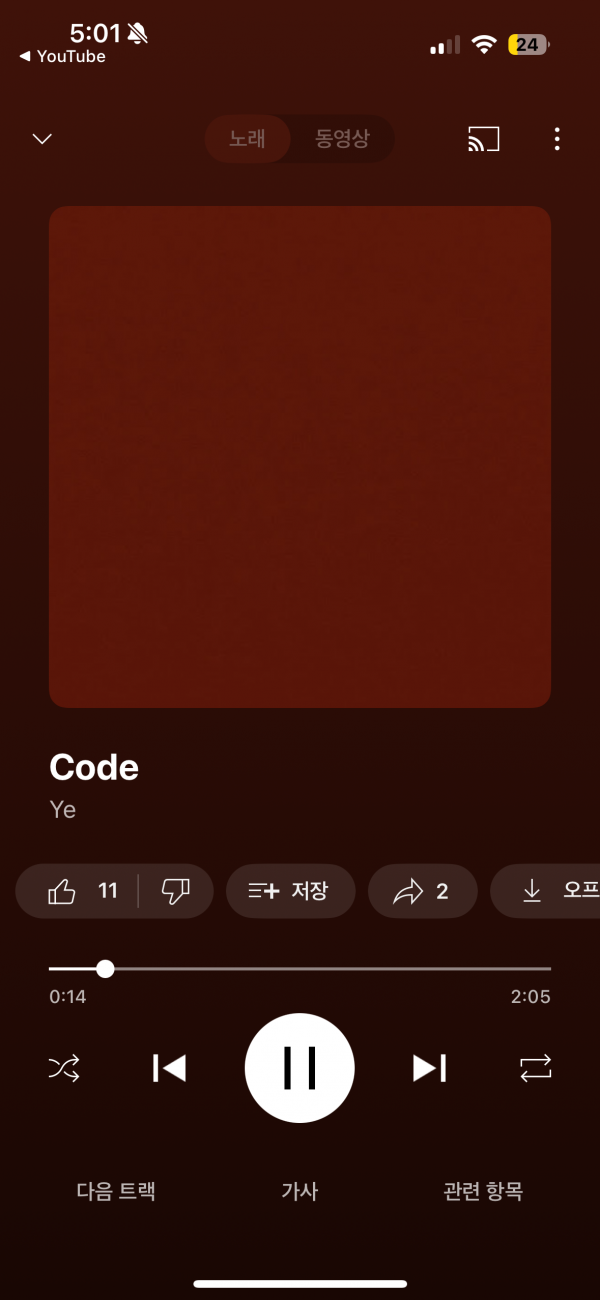600x1300 pixels.
Task: Pause the current song
Action: click(x=300, y=1069)
